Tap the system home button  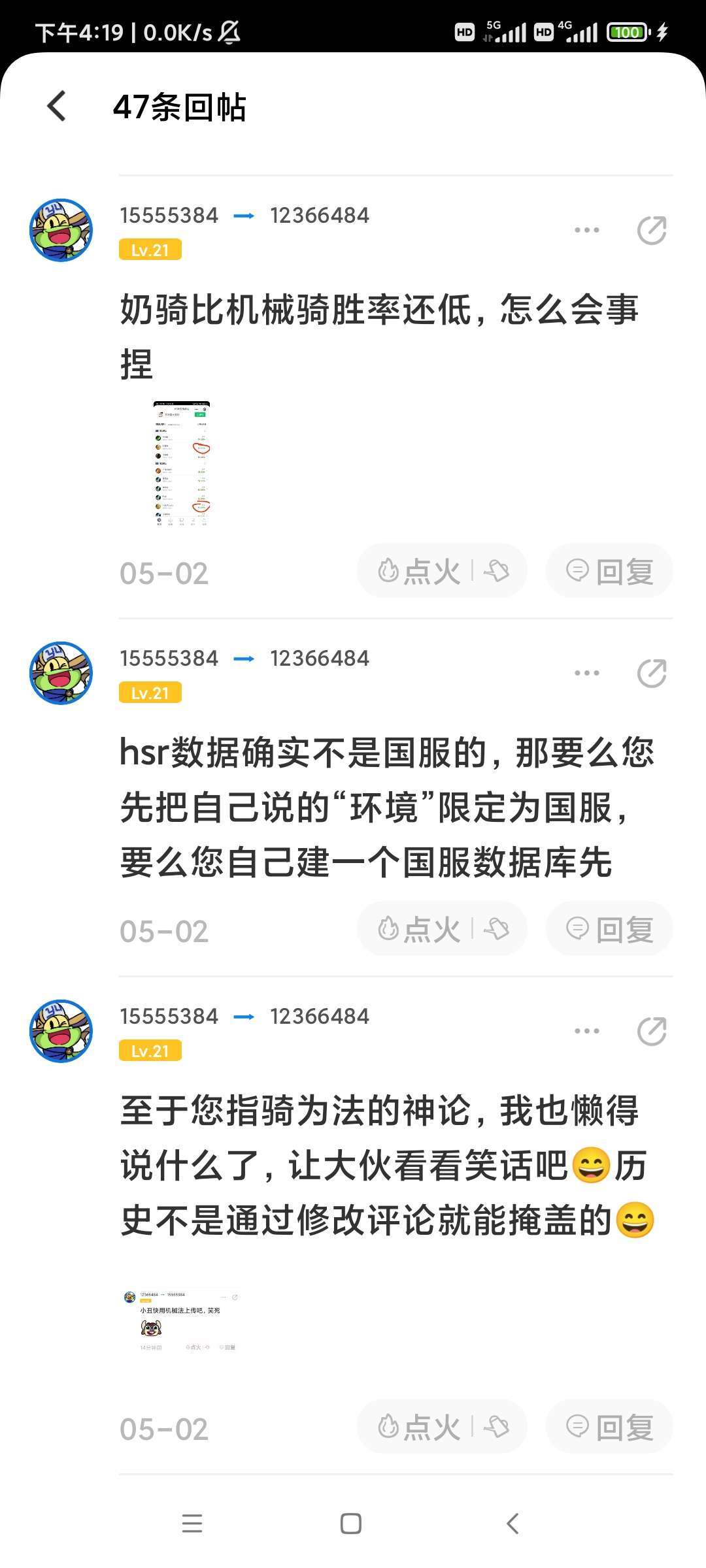click(351, 1524)
